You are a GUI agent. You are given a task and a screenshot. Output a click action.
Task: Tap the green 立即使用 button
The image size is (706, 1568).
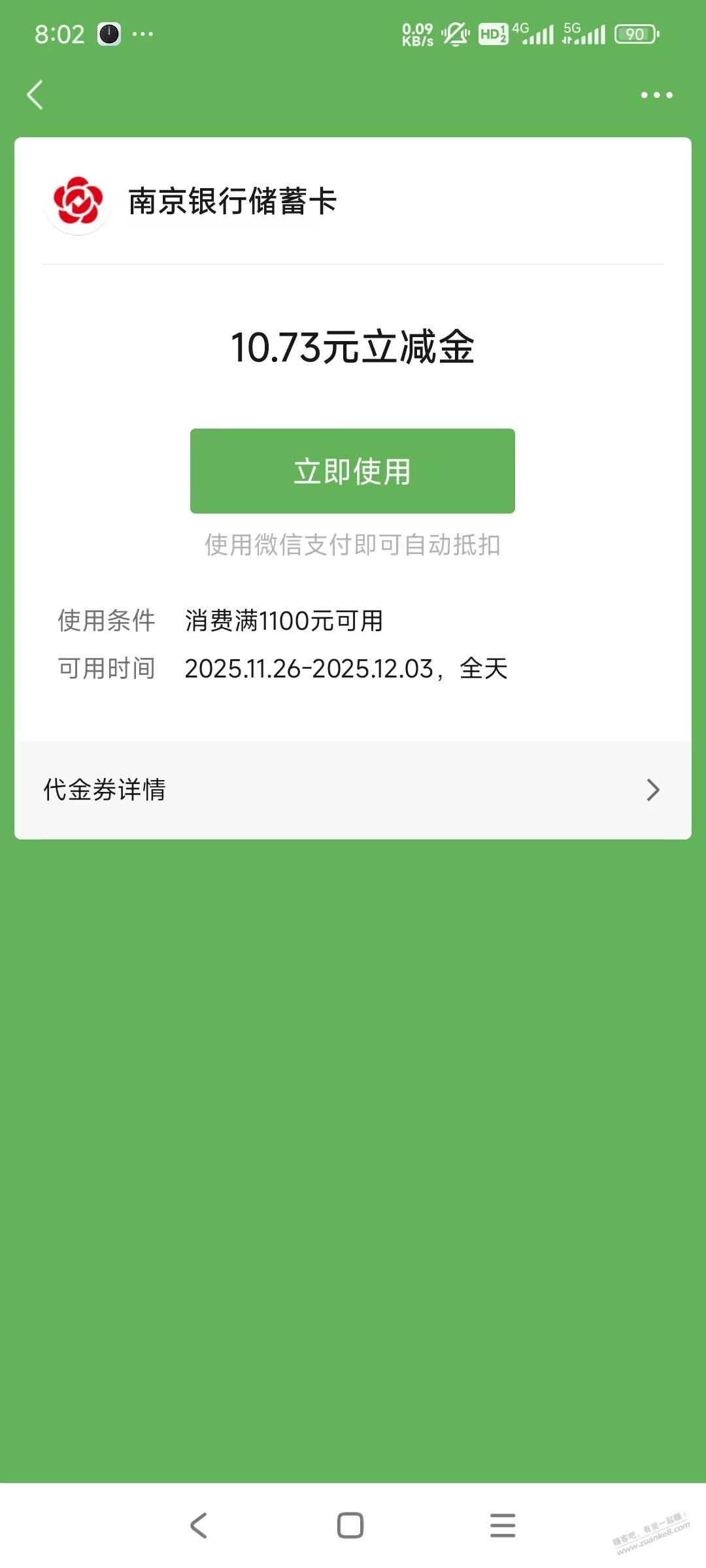pyautogui.click(x=352, y=471)
